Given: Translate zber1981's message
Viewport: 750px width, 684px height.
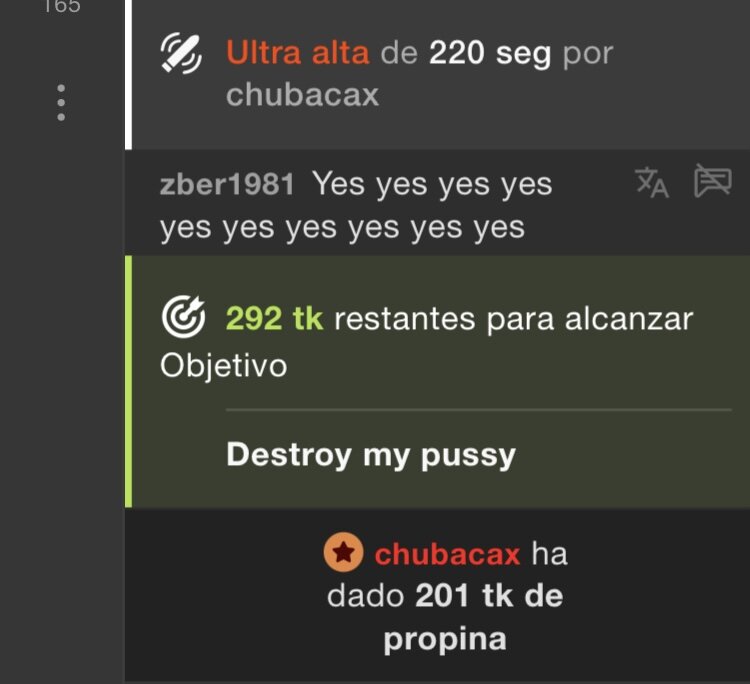Looking at the screenshot, I should [x=652, y=183].
